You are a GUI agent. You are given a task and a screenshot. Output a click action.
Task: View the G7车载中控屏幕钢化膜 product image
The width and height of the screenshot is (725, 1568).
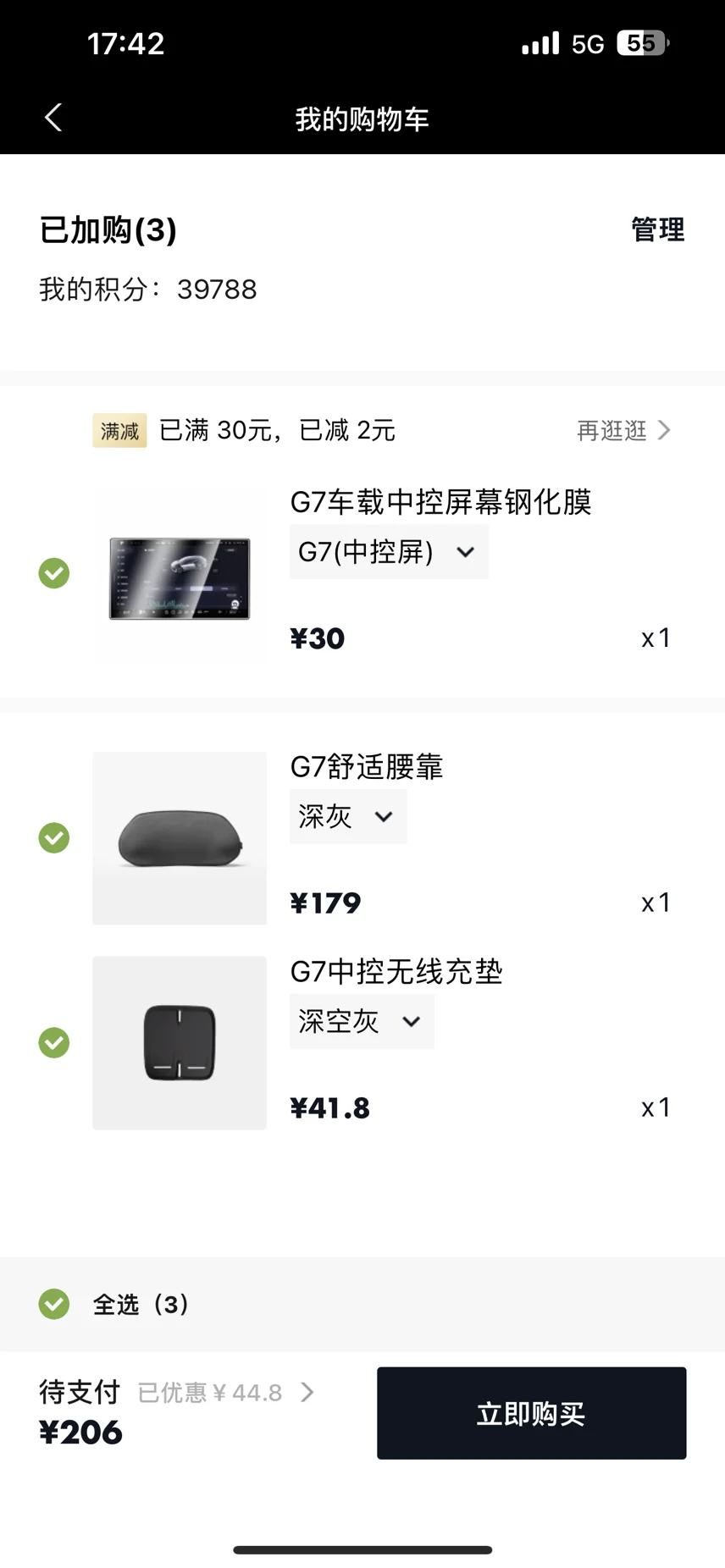(180, 576)
